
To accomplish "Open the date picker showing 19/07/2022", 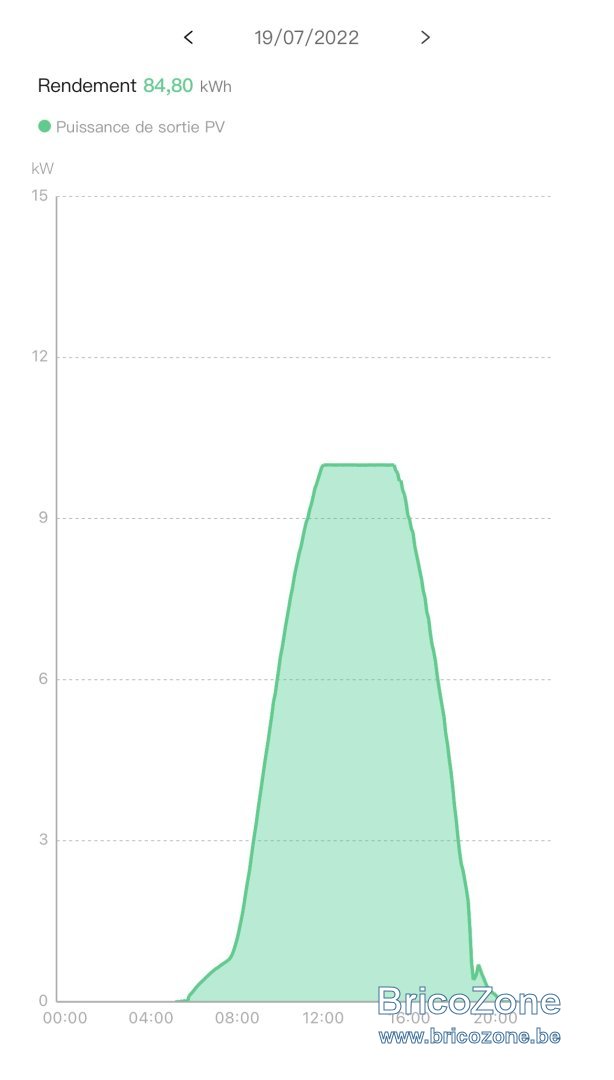I will [x=307, y=37].
